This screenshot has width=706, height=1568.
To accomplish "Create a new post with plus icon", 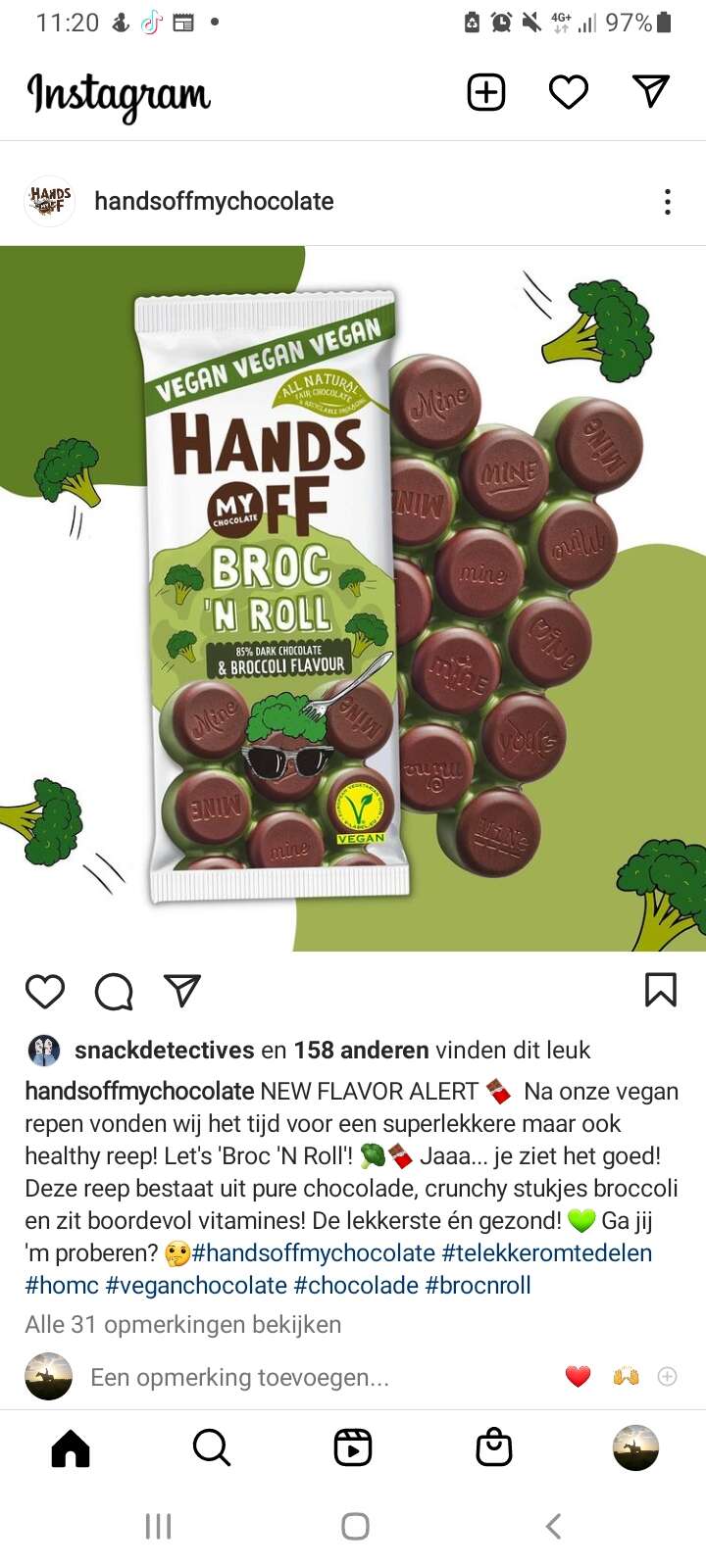I will (x=486, y=92).
